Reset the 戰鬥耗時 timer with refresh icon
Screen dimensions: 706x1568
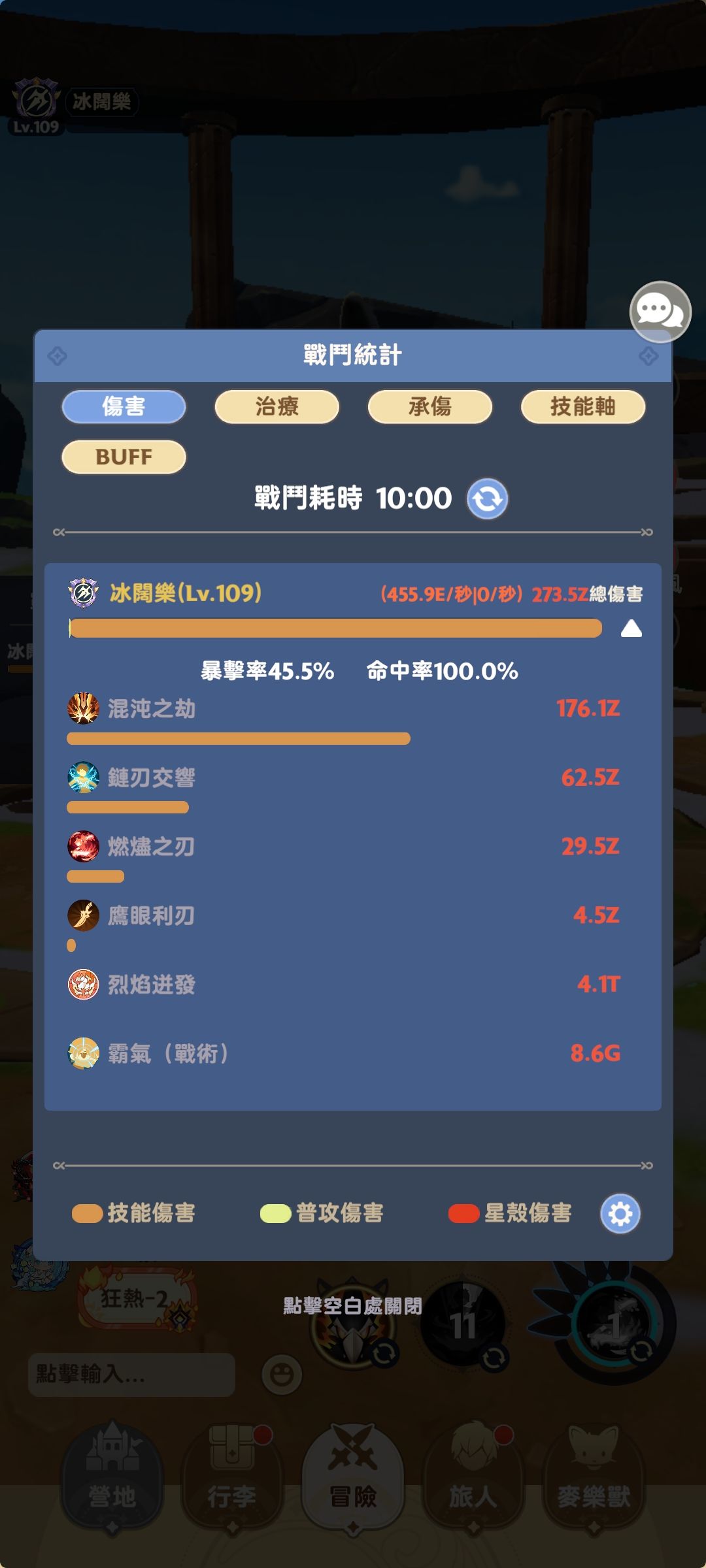point(487,498)
